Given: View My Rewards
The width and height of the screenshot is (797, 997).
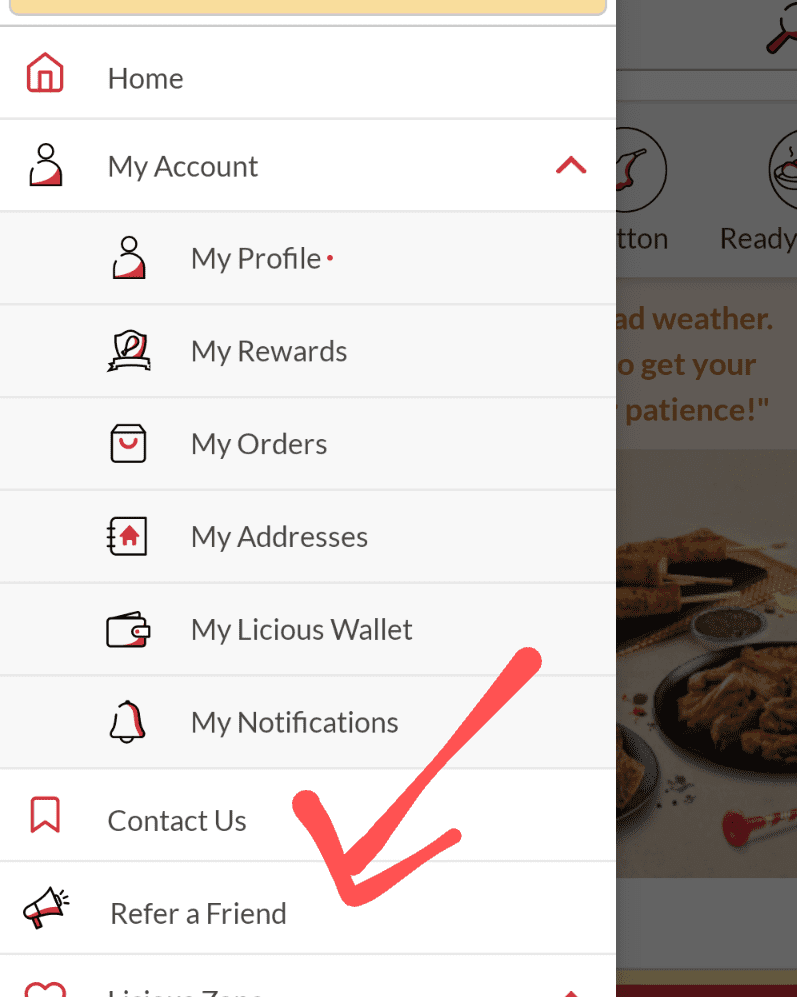Looking at the screenshot, I should click(269, 352).
